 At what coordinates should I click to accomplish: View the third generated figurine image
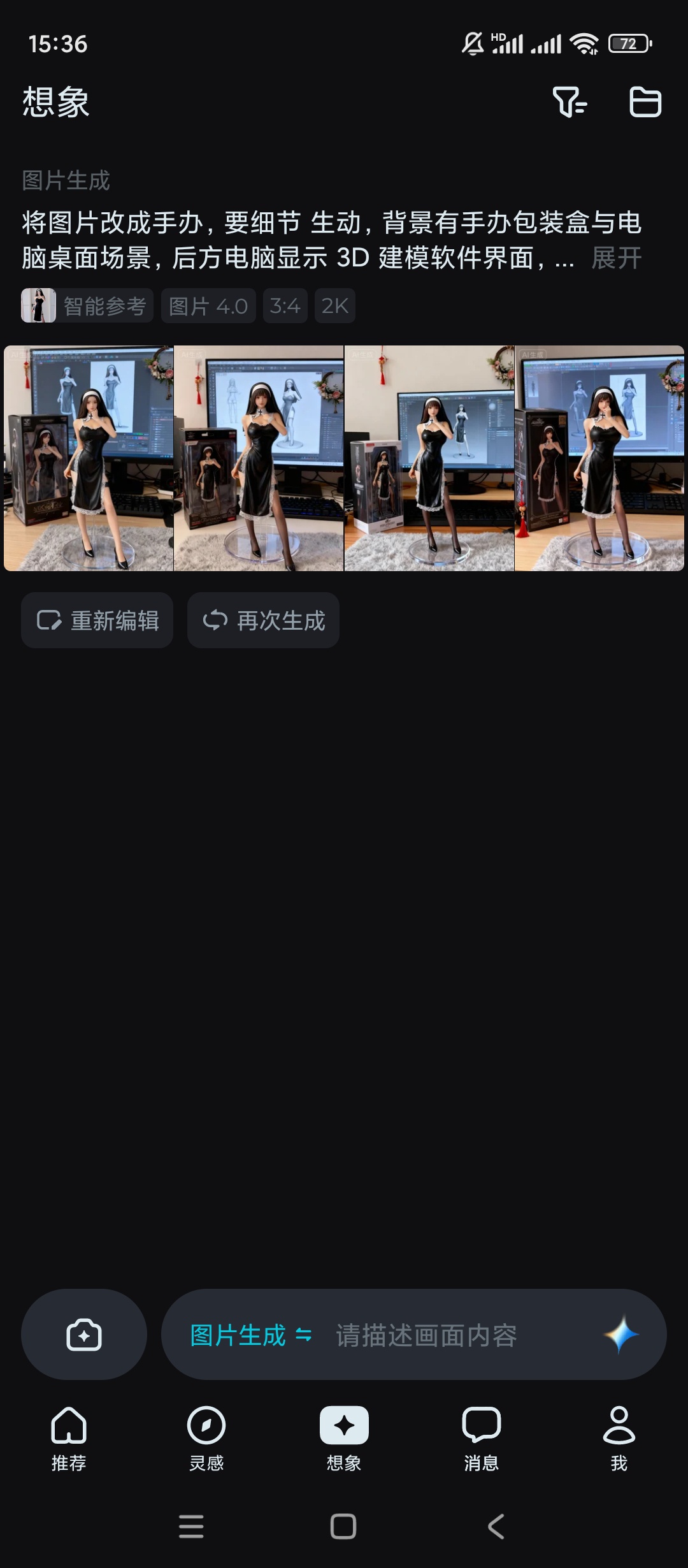pos(429,458)
